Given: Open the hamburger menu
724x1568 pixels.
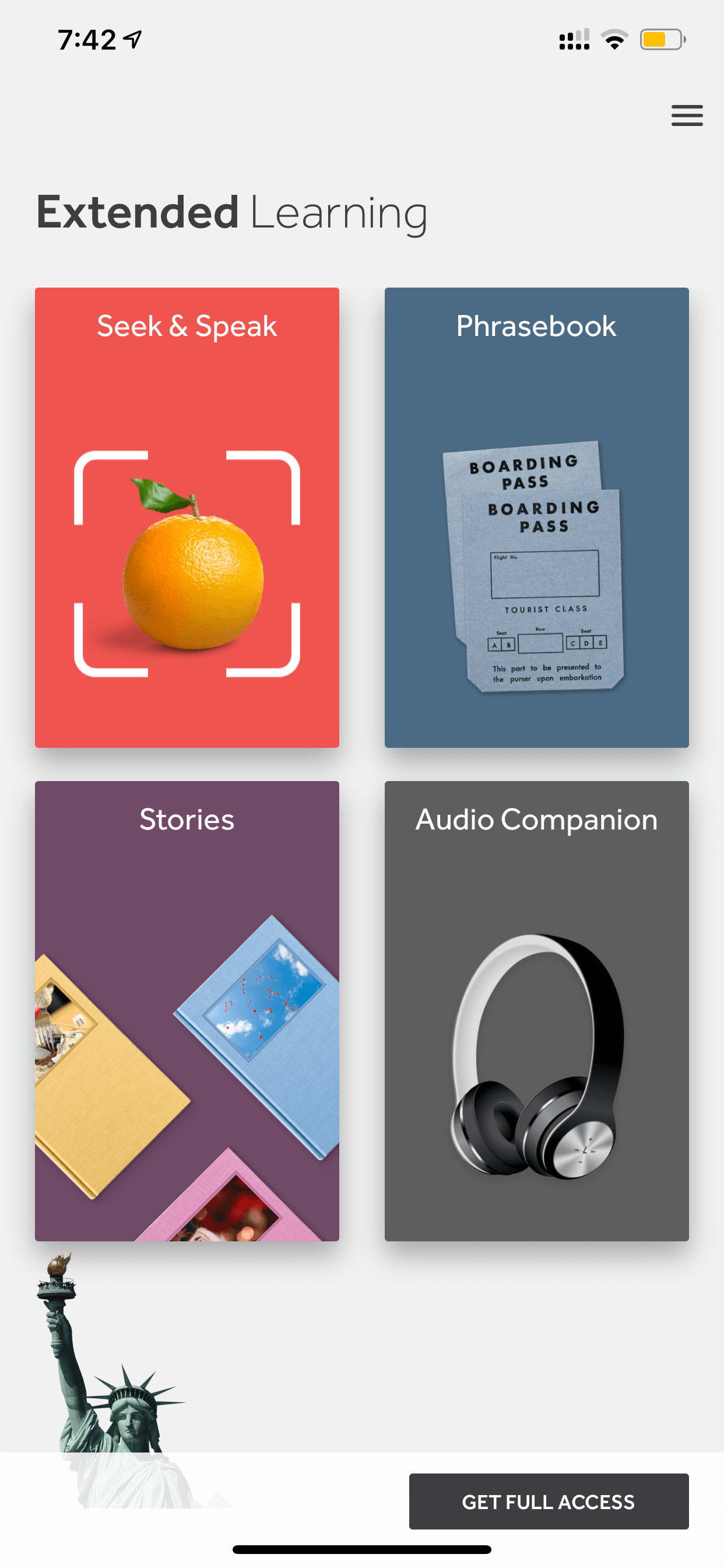Looking at the screenshot, I should [x=687, y=116].
